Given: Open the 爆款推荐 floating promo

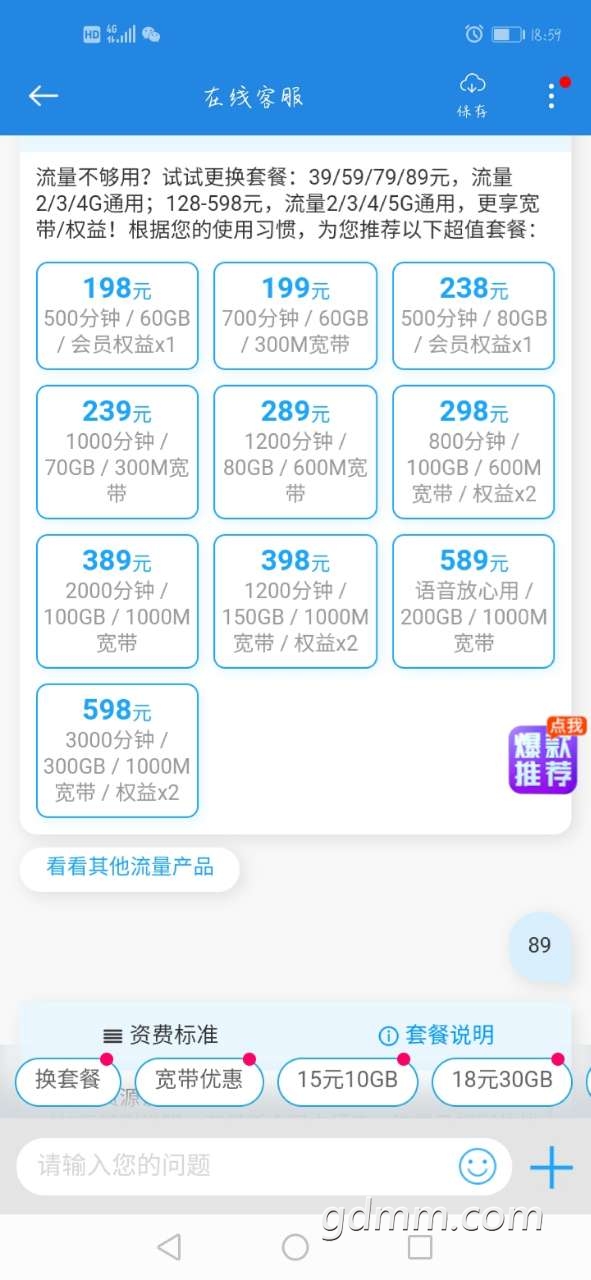Looking at the screenshot, I should coord(545,757).
